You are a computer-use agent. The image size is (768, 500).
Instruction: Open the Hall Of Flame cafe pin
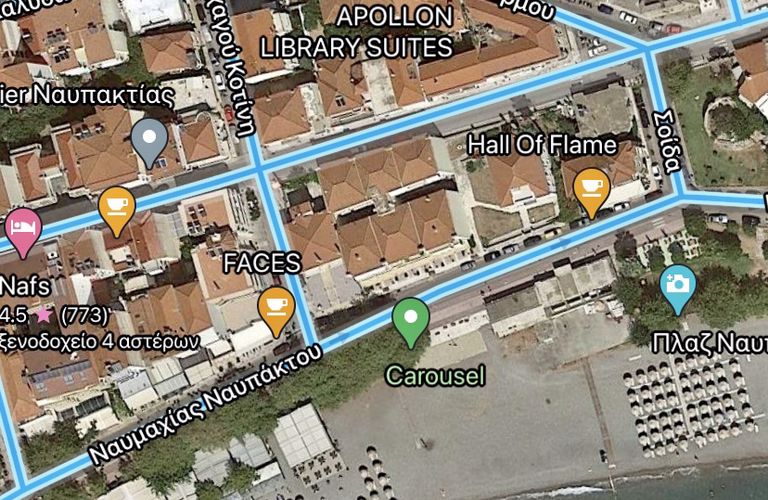pyautogui.click(x=591, y=188)
